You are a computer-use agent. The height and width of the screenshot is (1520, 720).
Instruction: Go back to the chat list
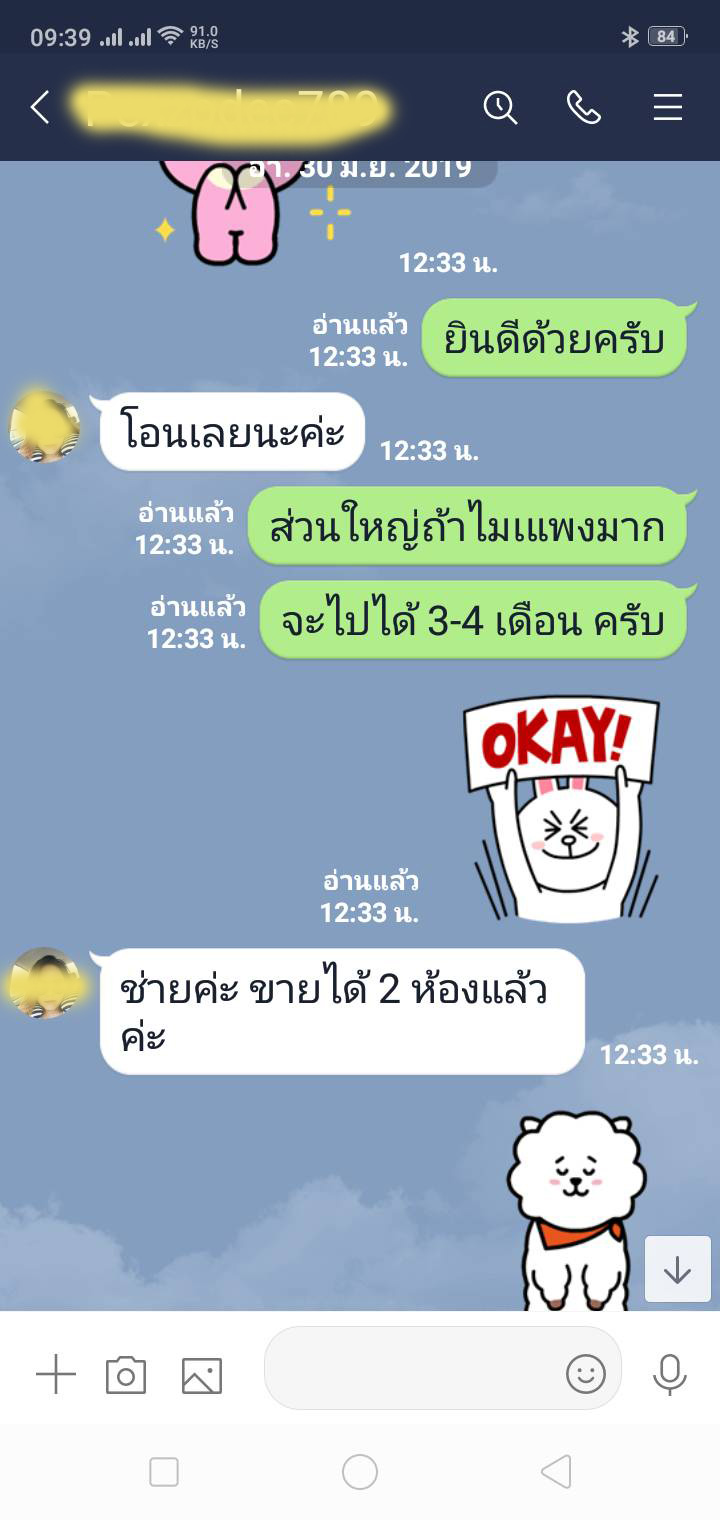[x=40, y=107]
